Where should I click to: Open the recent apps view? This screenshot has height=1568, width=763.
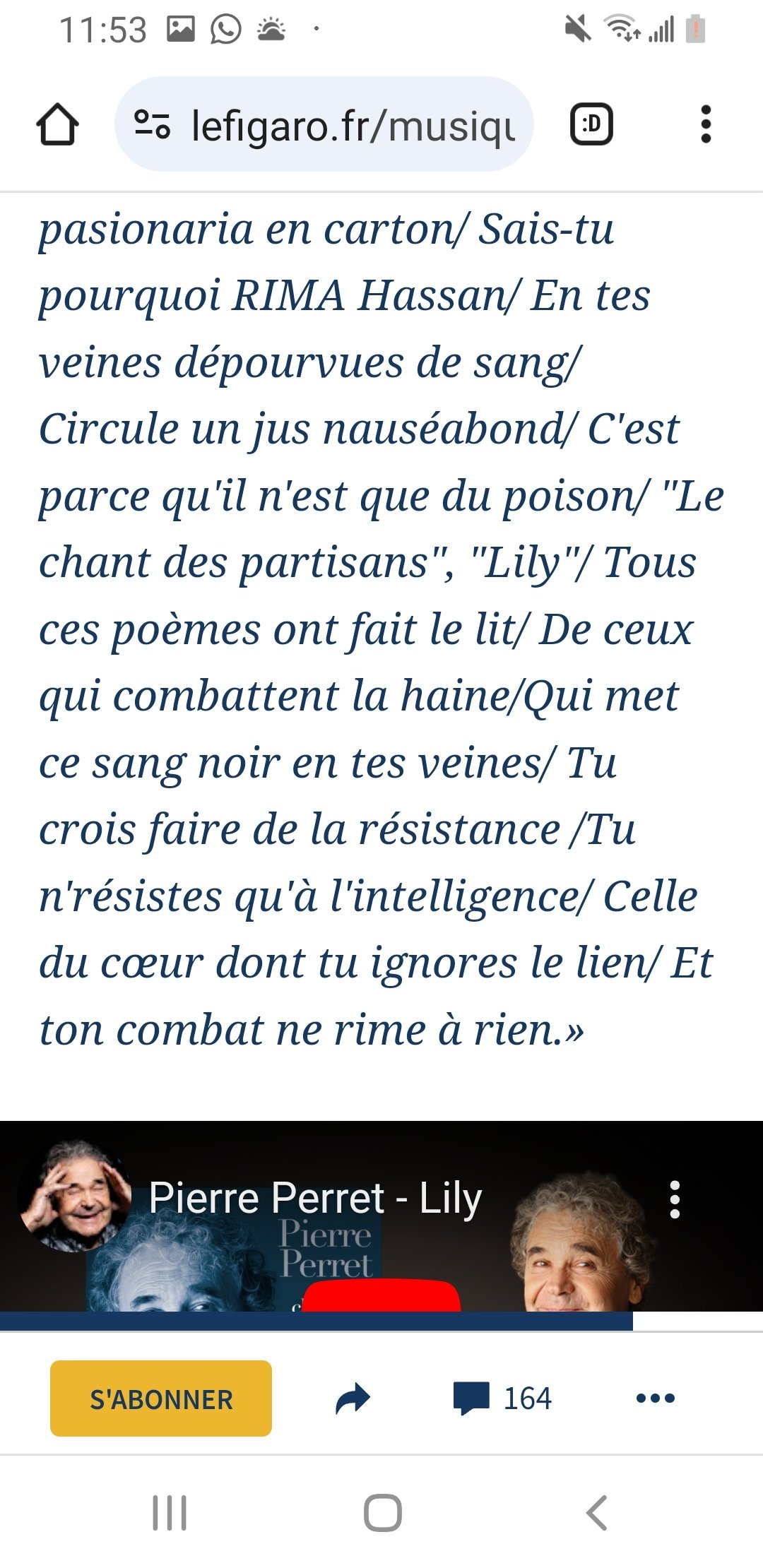[170, 1513]
